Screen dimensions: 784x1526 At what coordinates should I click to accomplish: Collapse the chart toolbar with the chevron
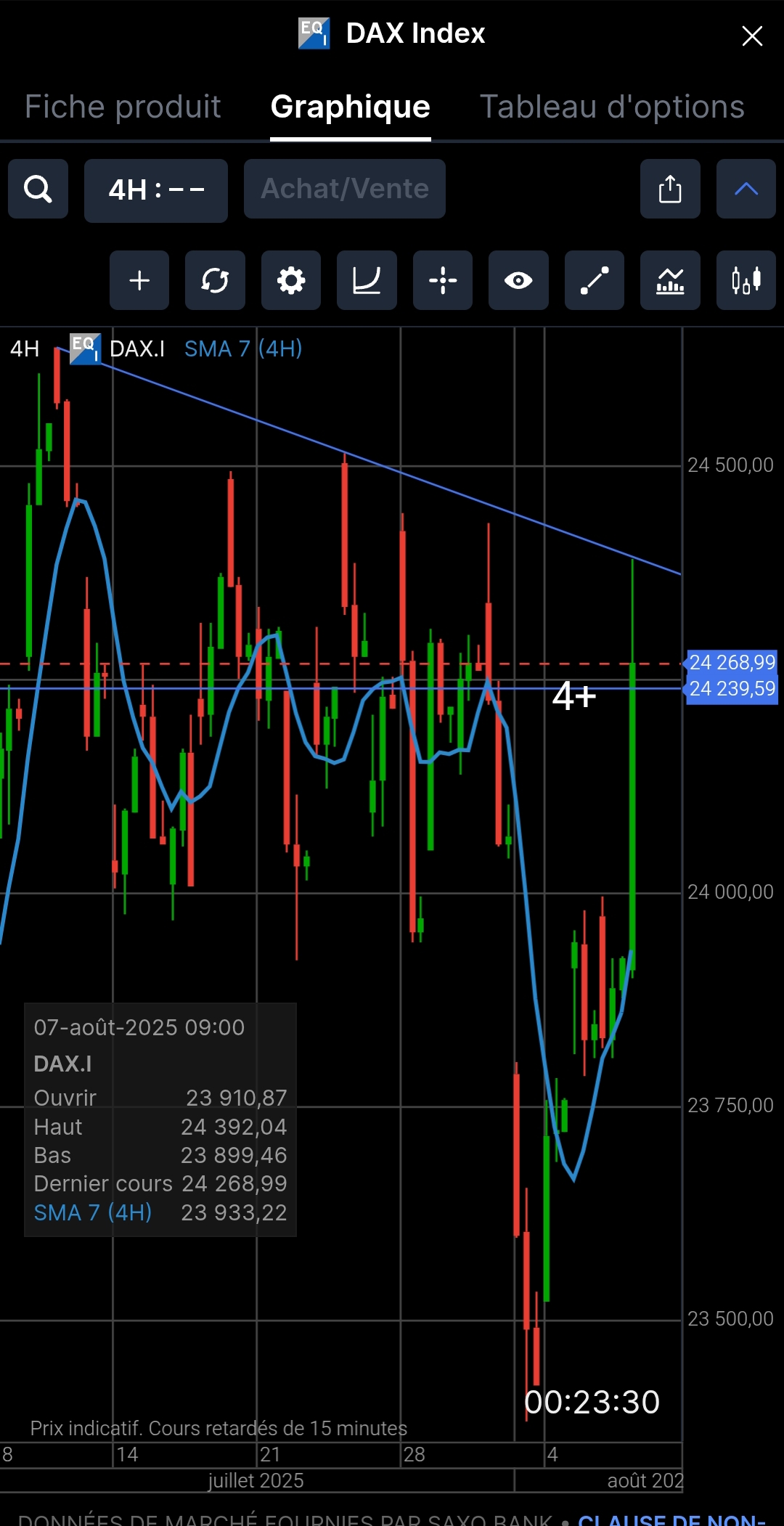tap(746, 189)
